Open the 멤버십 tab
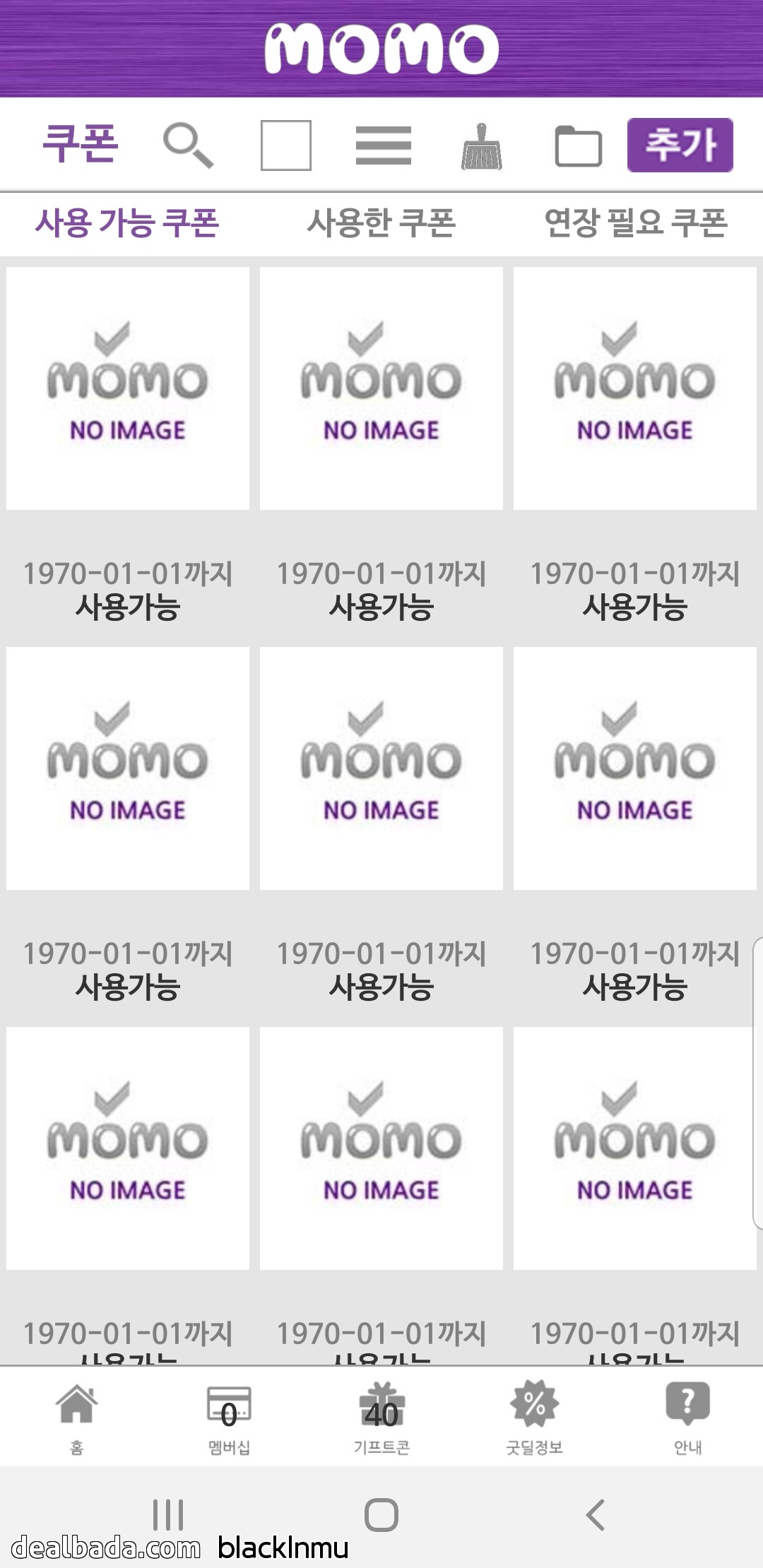This screenshot has height=1568, width=763. 229,1417
